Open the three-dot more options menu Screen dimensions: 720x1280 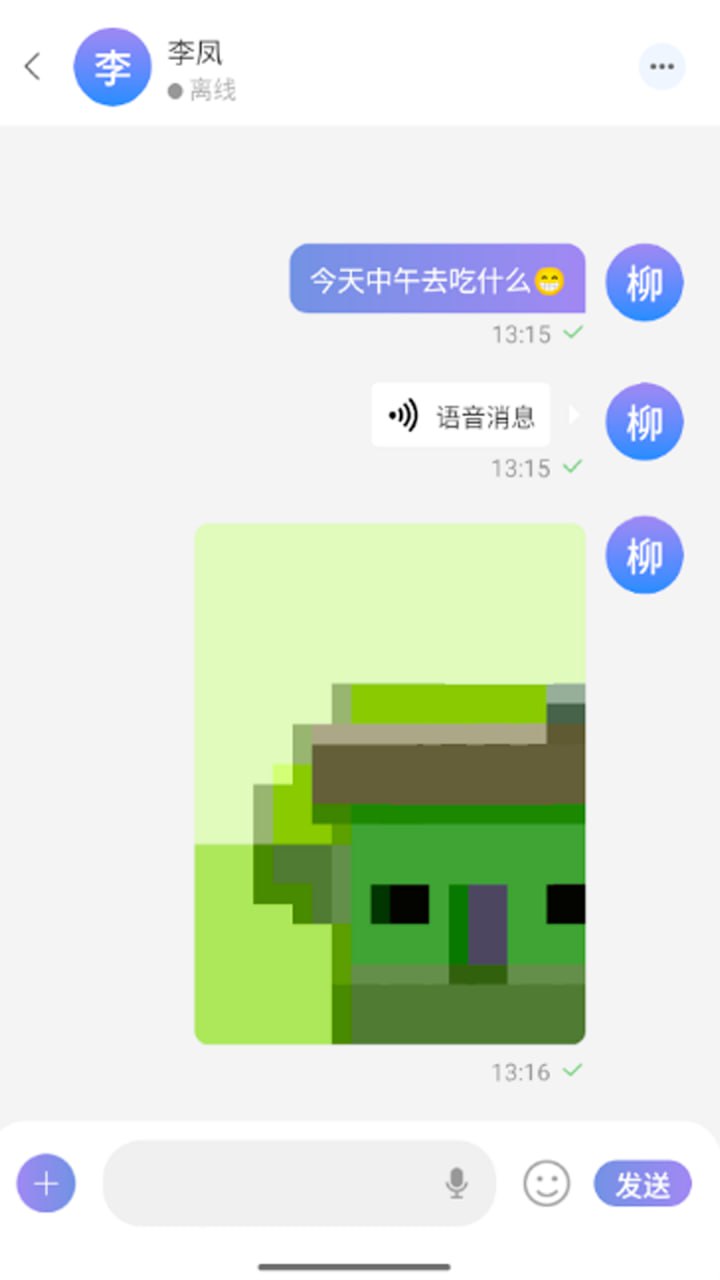click(x=661, y=67)
